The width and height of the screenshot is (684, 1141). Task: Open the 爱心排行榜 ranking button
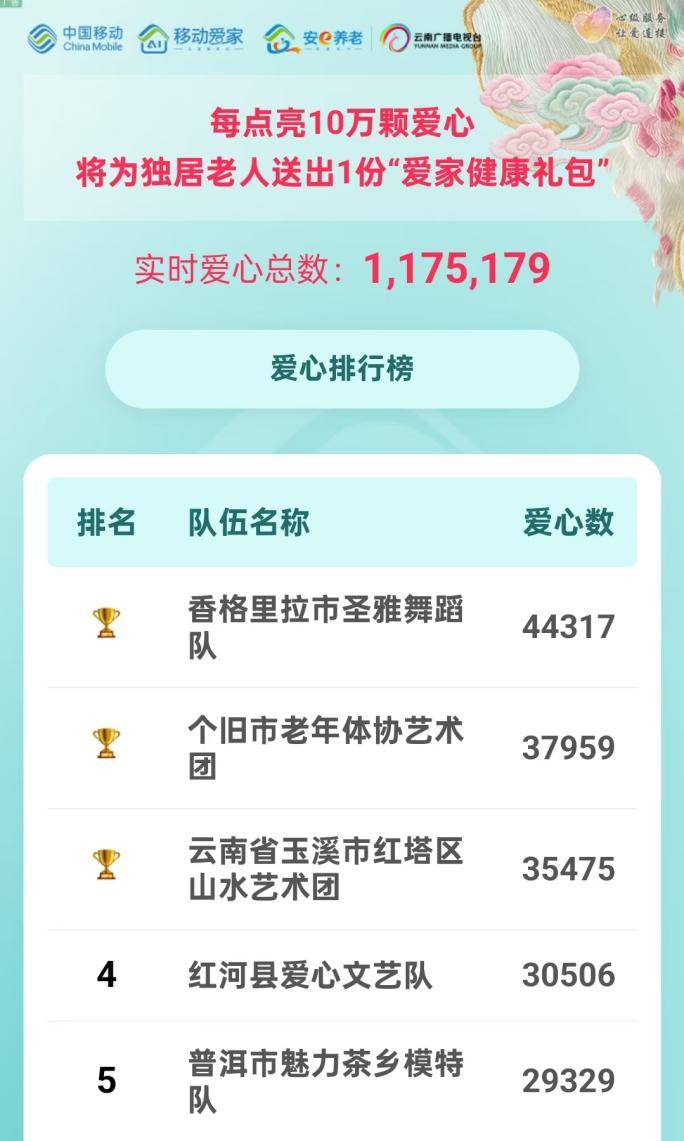[342, 369]
